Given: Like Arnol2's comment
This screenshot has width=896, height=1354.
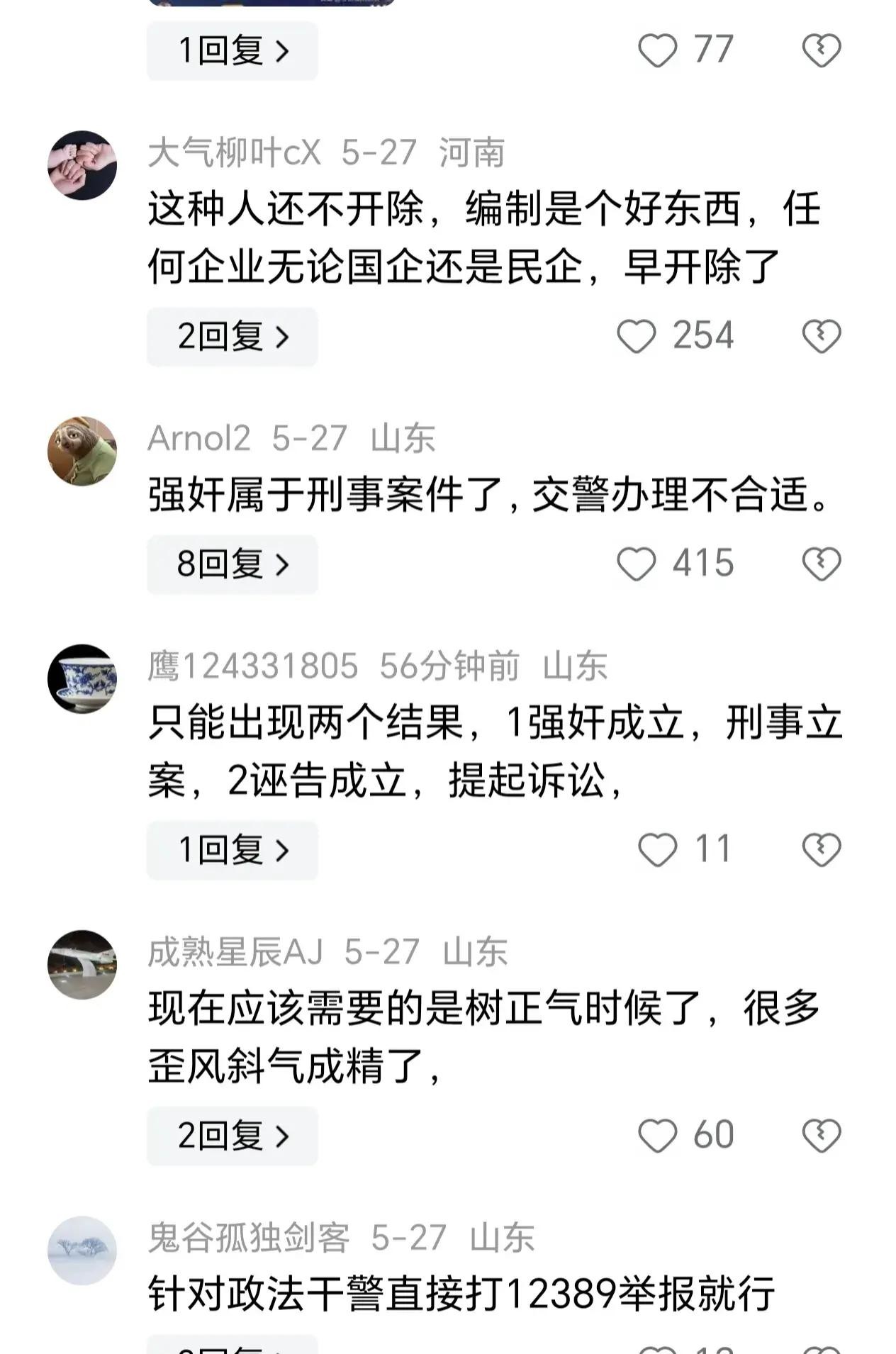Looking at the screenshot, I should [x=636, y=564].
